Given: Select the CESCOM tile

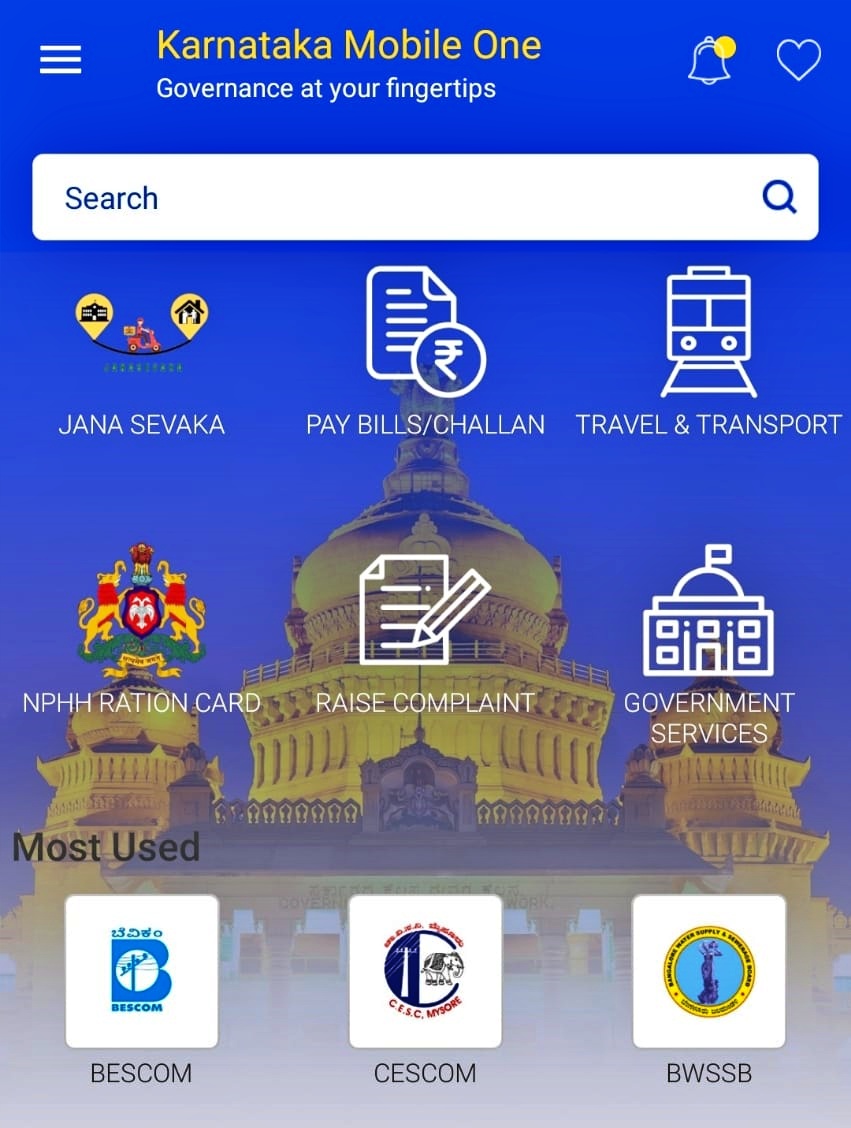Looking at the screenshot, I should click(x=425, y=971).
